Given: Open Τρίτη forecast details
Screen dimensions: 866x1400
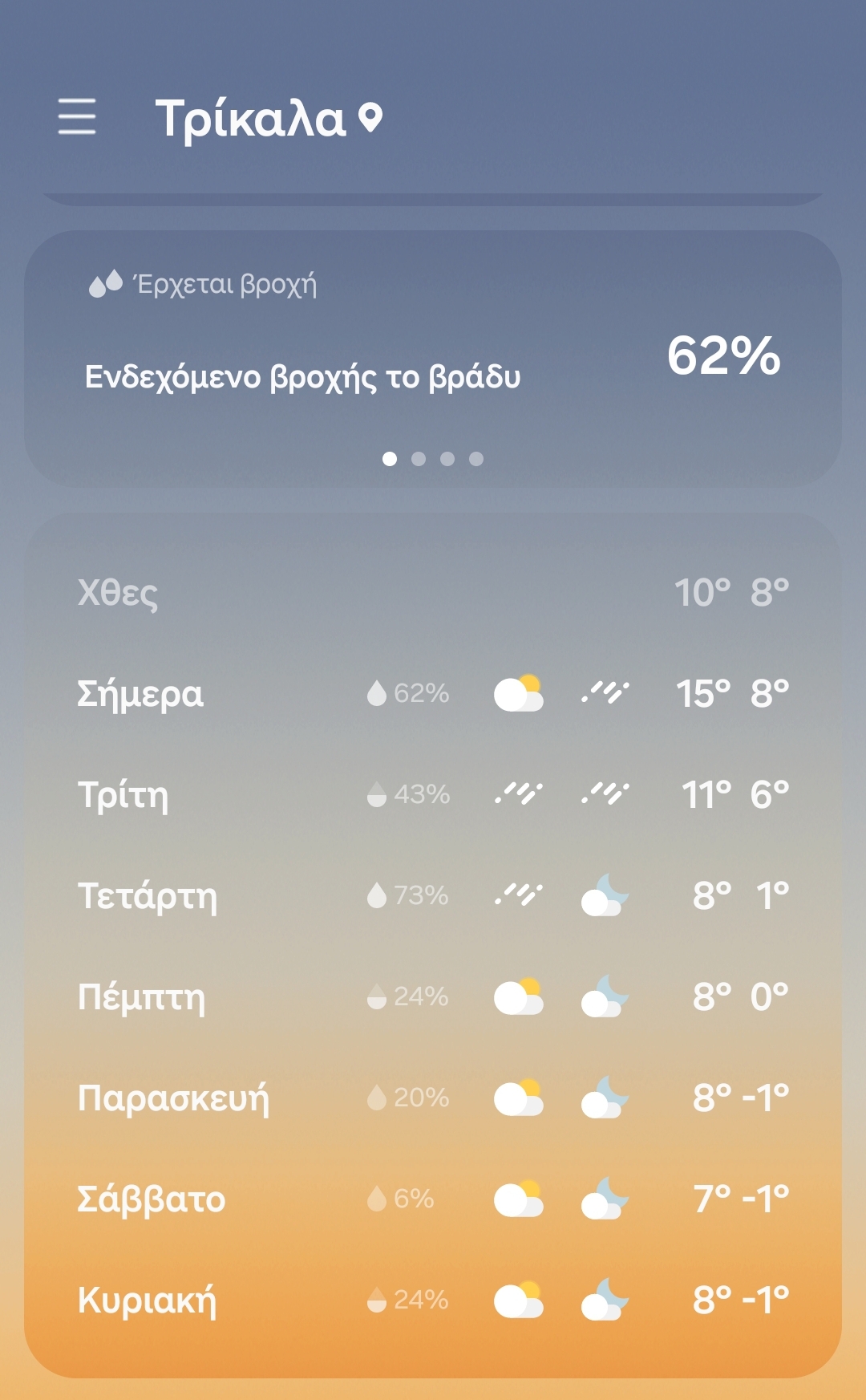Looking at the screenshot, I should point(433,795).
